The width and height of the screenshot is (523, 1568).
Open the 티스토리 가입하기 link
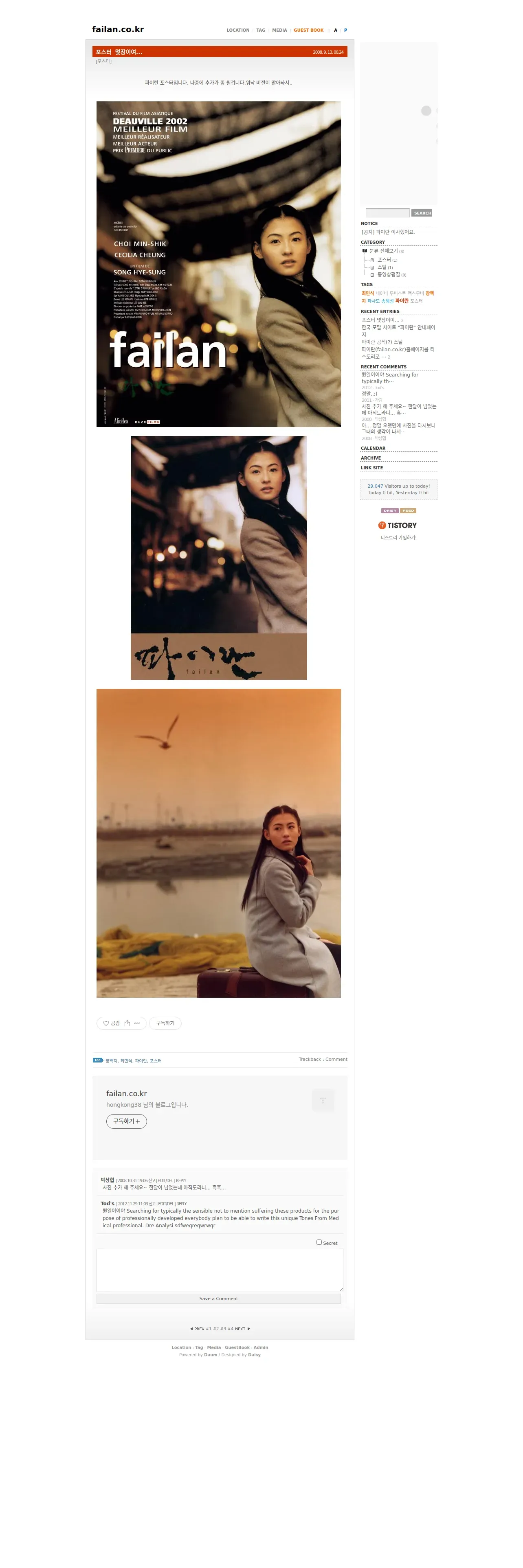coord(398,537)
